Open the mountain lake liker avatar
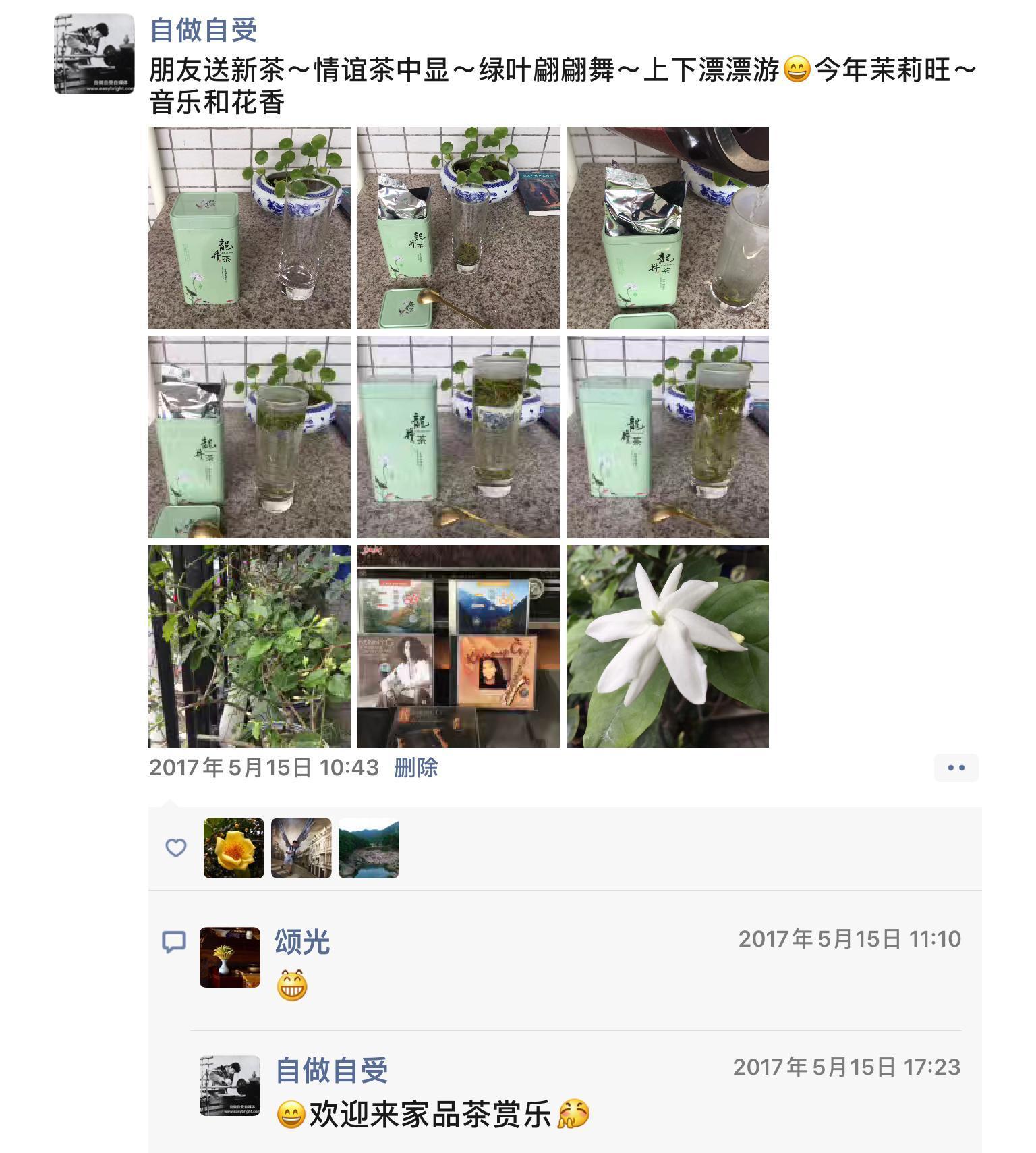Screen dimensions: 1036x1153 (368, 848)
